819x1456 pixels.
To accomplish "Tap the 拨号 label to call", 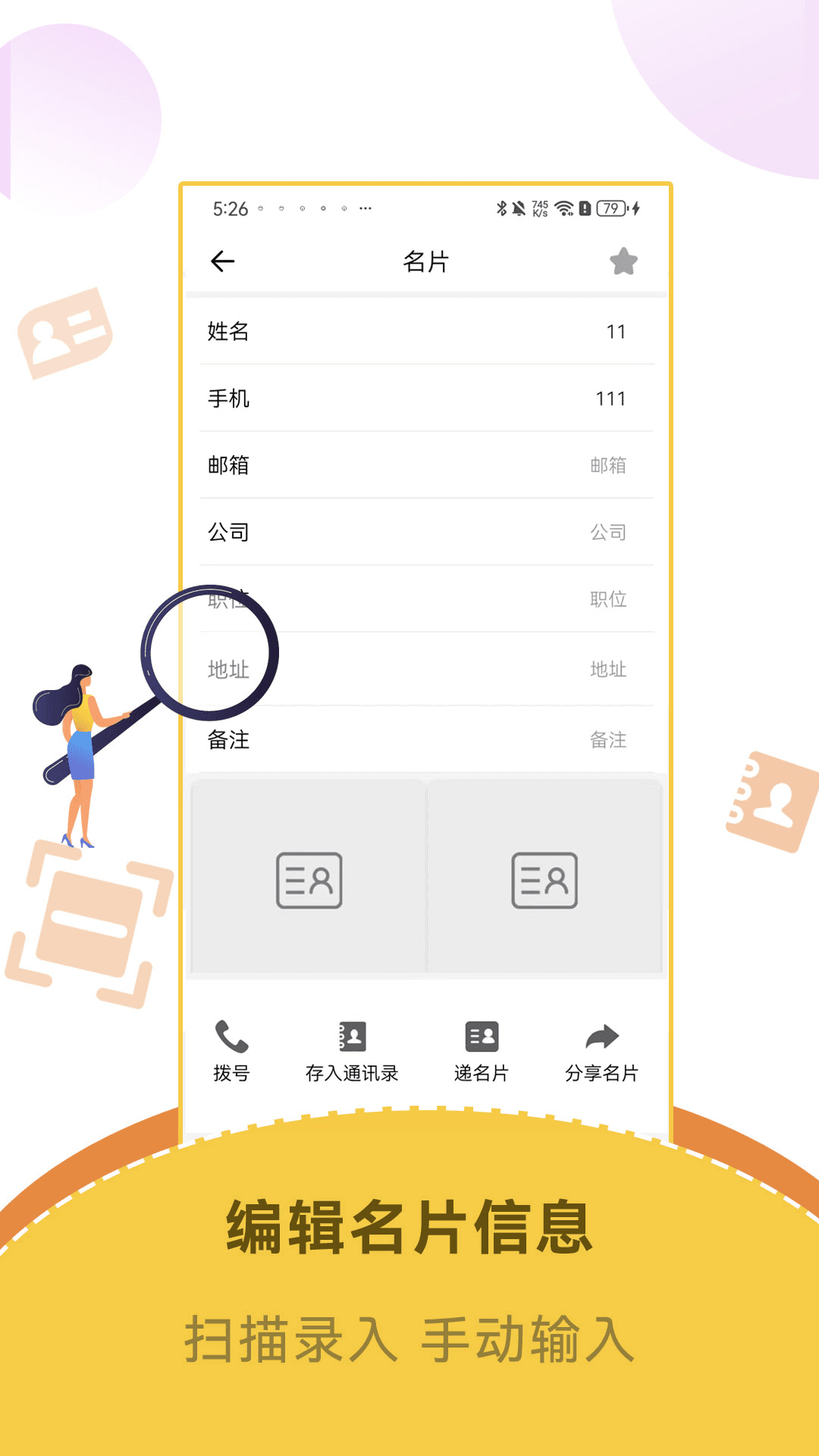I will pyautogui.click(x=231, y=1073).
